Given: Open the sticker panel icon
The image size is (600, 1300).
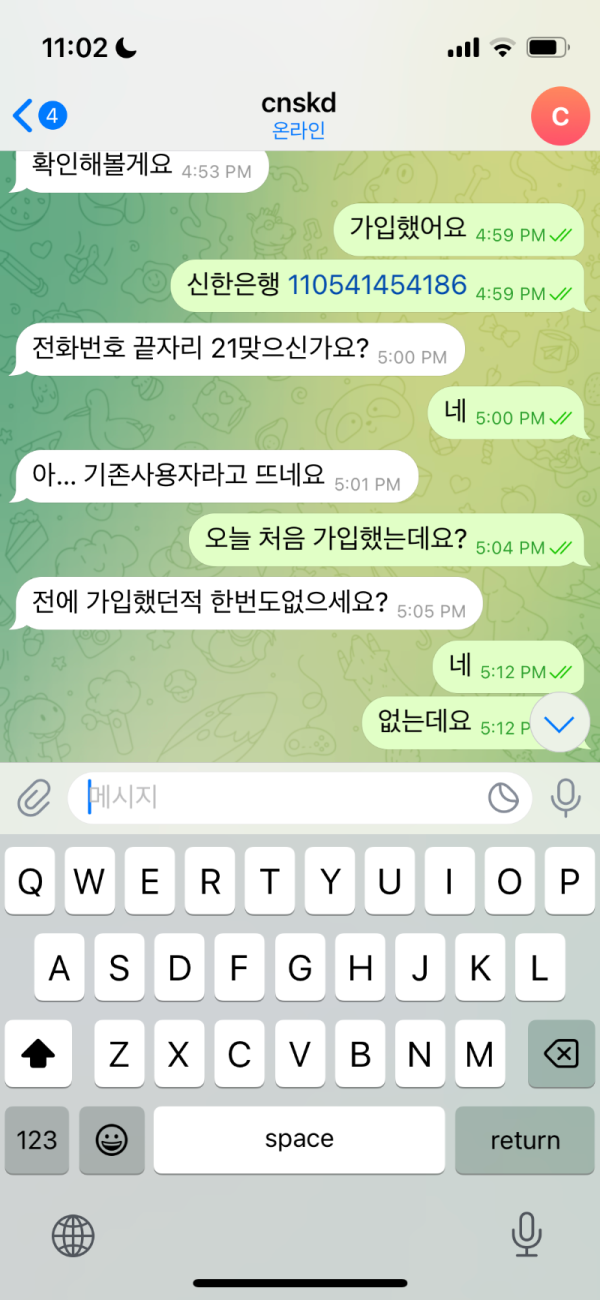Looking at the screenshot, I should coord(503,797).
